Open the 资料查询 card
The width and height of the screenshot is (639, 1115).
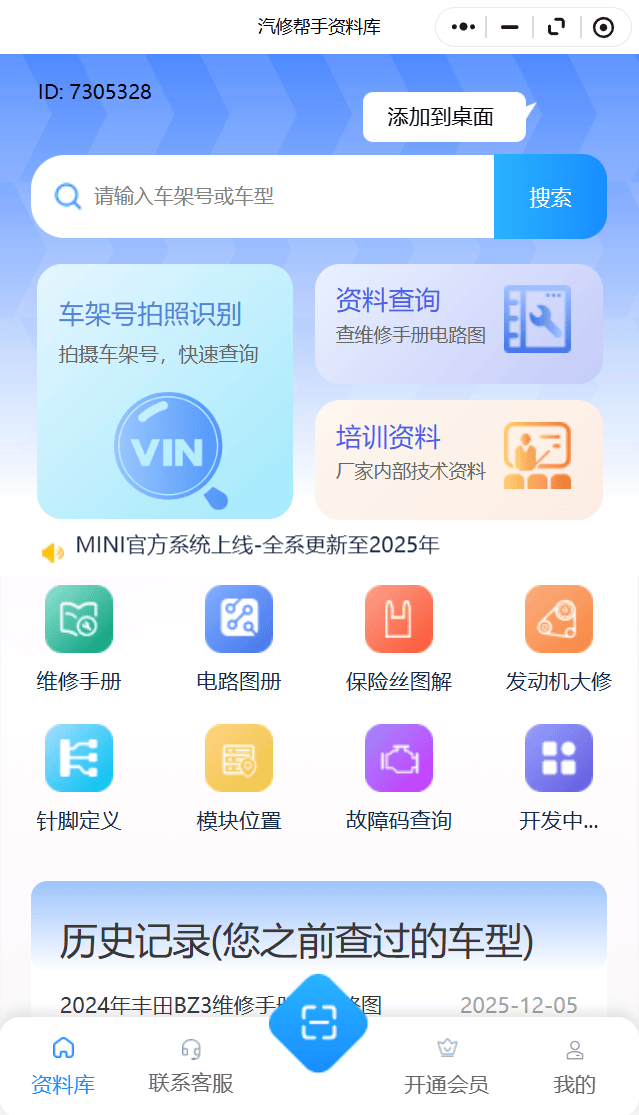[458, 323]
